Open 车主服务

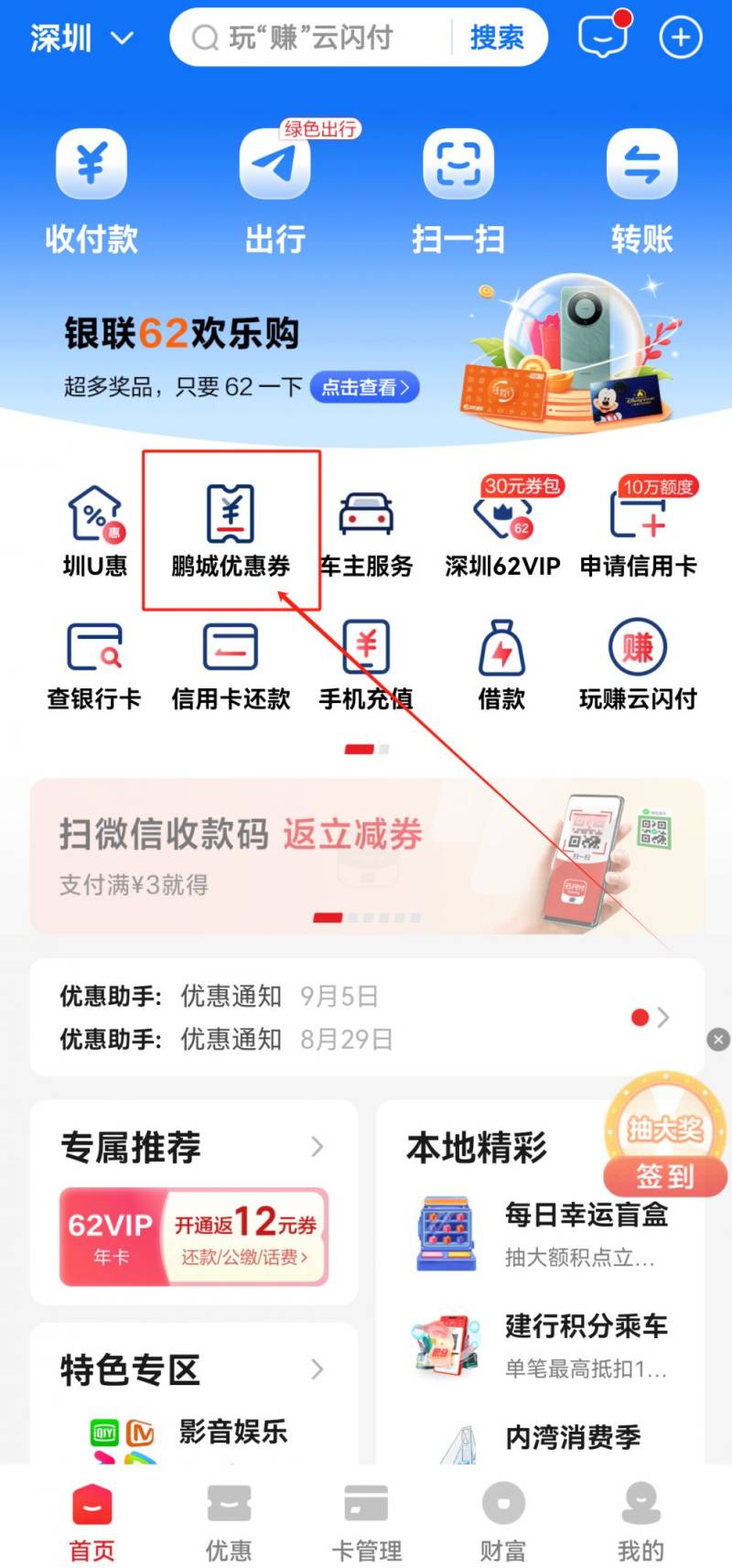pos(366,531)
